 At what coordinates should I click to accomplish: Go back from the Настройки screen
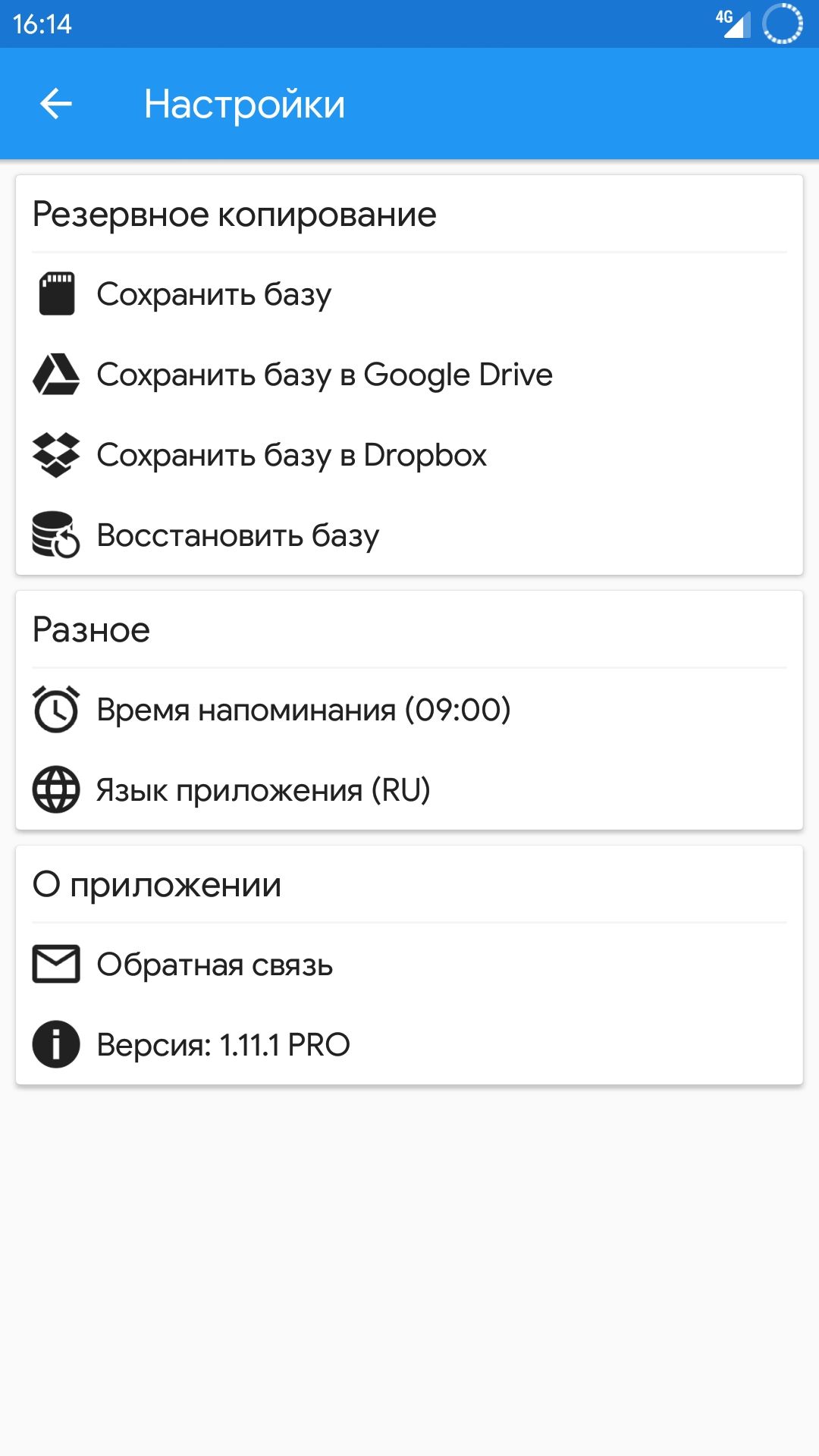(x=55, y=104)
